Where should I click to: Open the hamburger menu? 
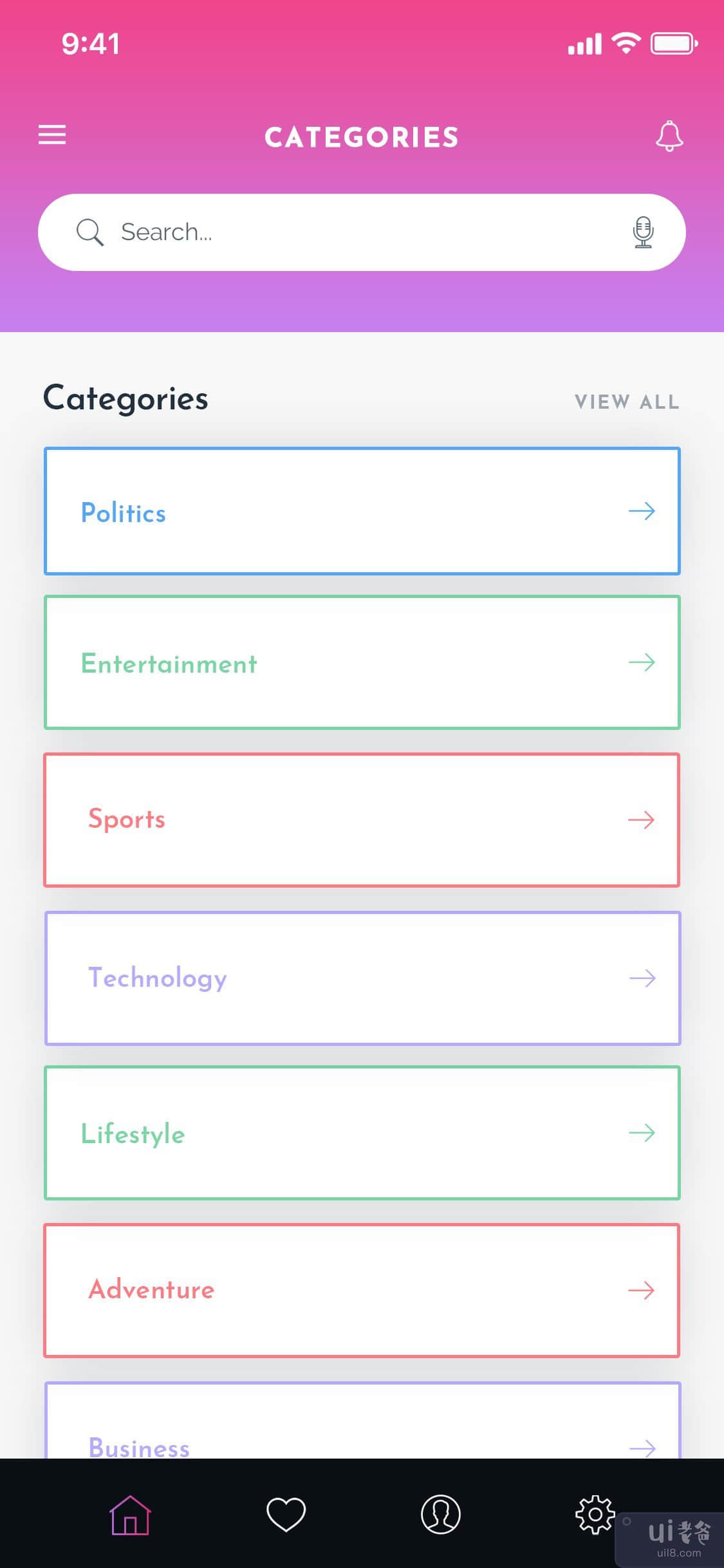tap(52, 135)
